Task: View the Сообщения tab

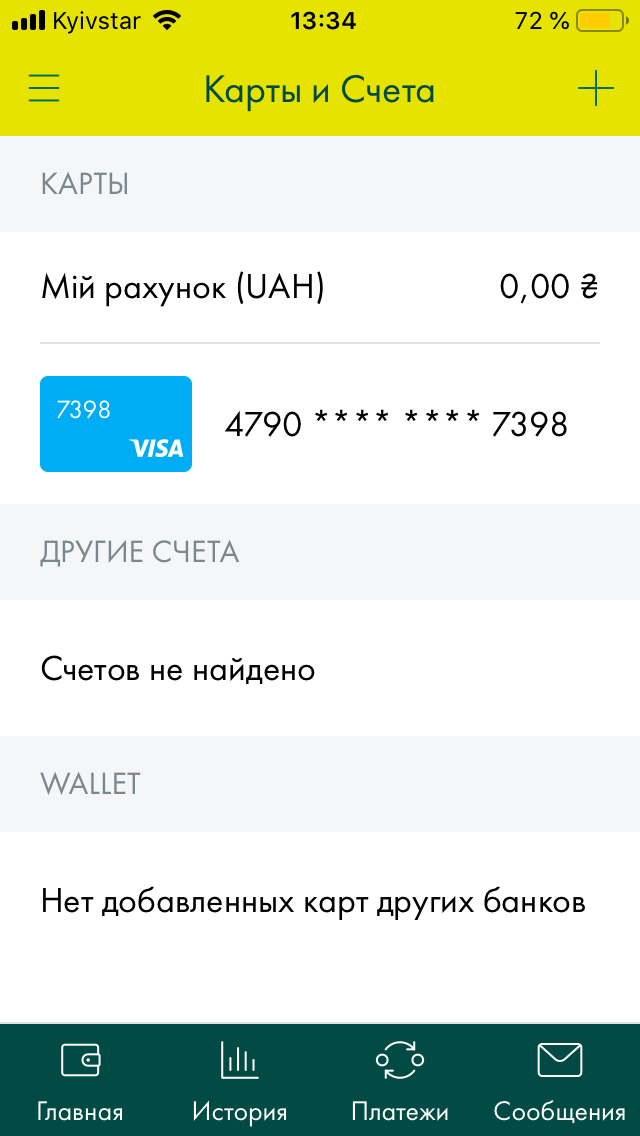Action: coord(560,1080)
